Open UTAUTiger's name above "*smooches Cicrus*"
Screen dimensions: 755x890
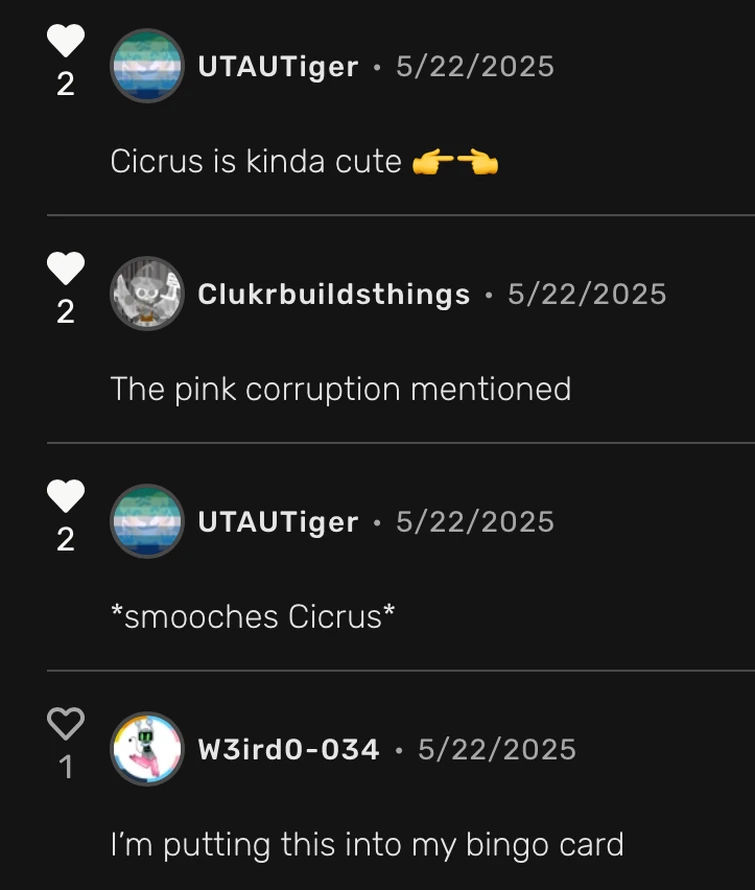coord(278,522)
